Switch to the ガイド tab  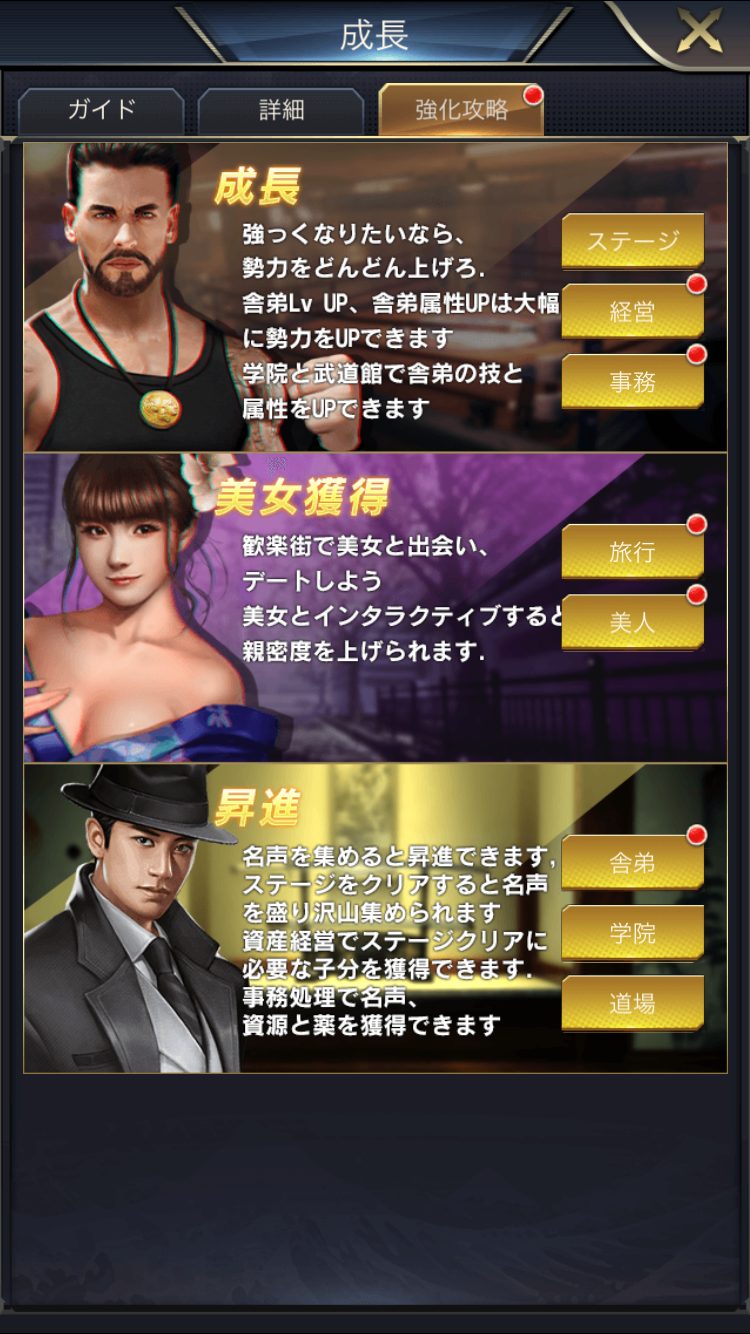click(101, 110)
